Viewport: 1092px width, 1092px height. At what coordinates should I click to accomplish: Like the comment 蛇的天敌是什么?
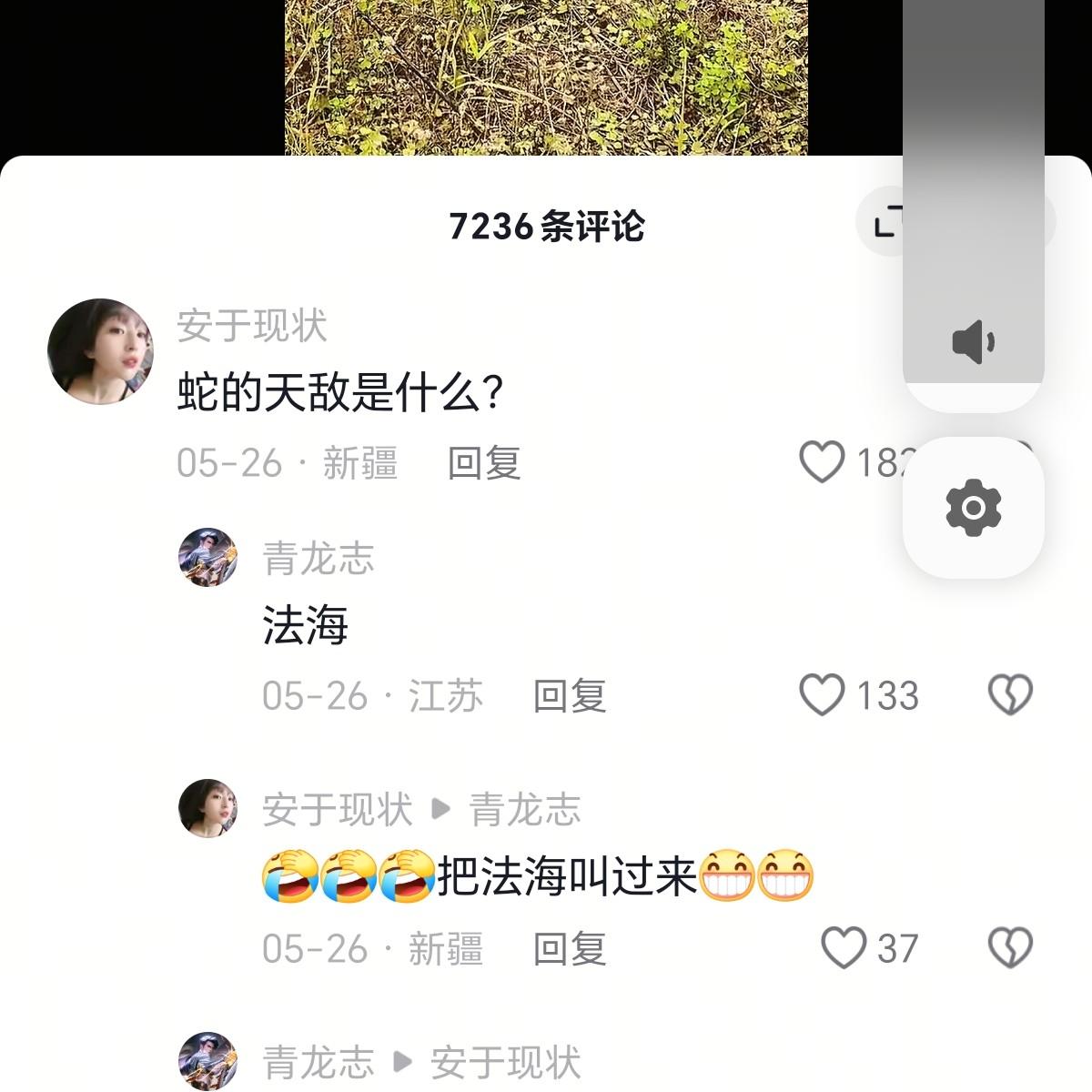click(822, 461)
